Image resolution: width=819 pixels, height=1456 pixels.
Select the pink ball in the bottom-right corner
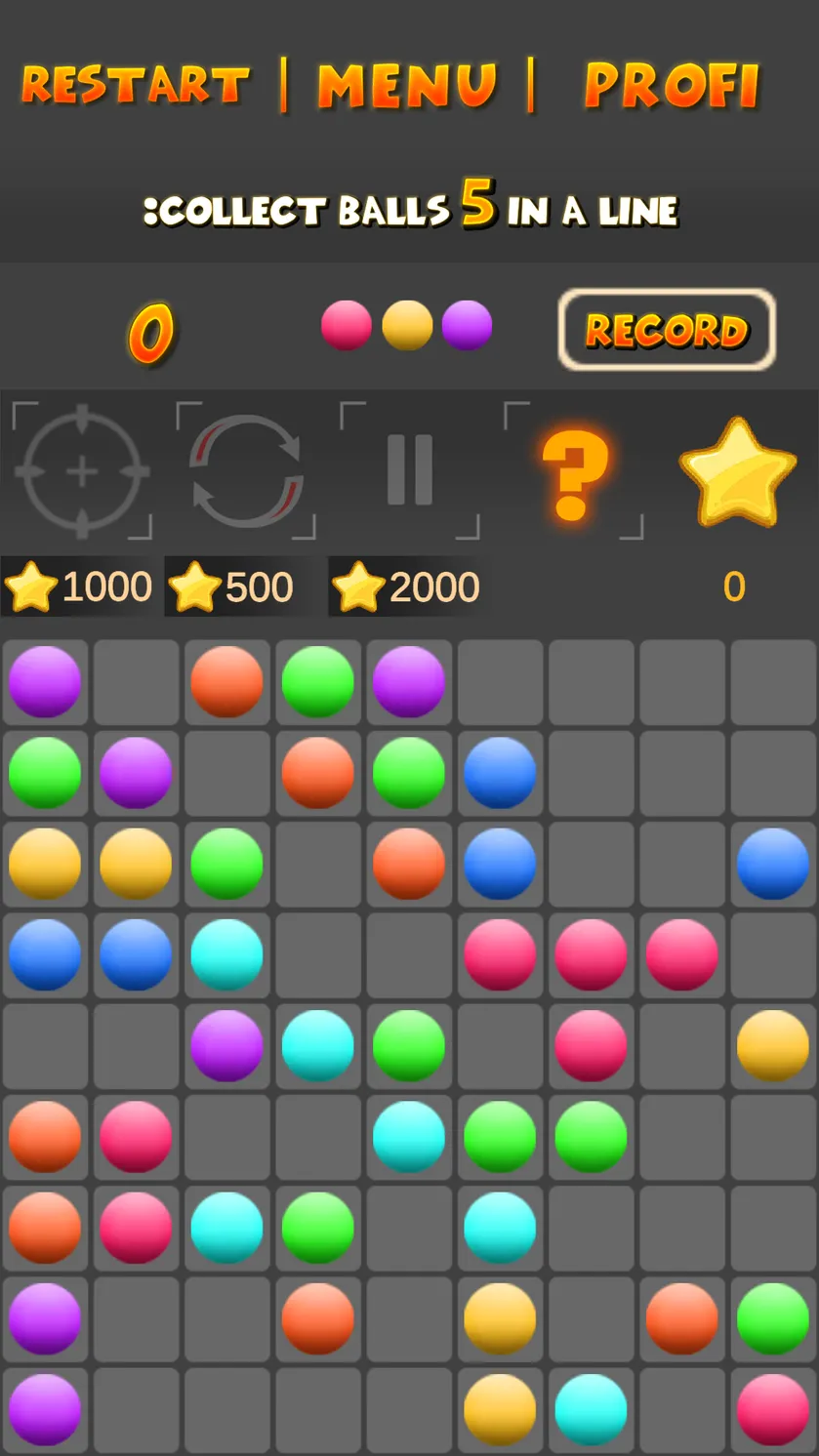pyautogui.click(x=773, y=1409)
